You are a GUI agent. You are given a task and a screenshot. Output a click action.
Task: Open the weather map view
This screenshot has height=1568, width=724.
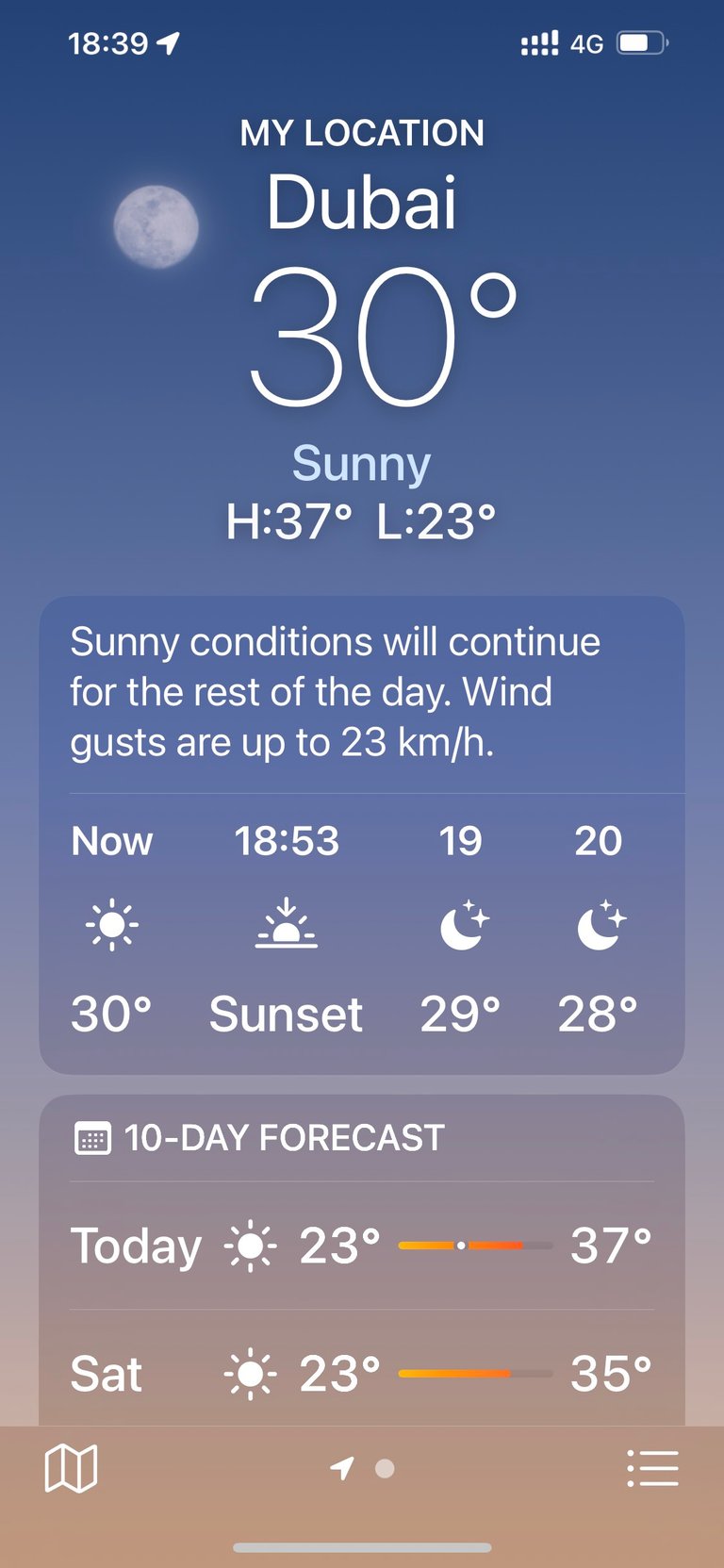coord(71,1468)
